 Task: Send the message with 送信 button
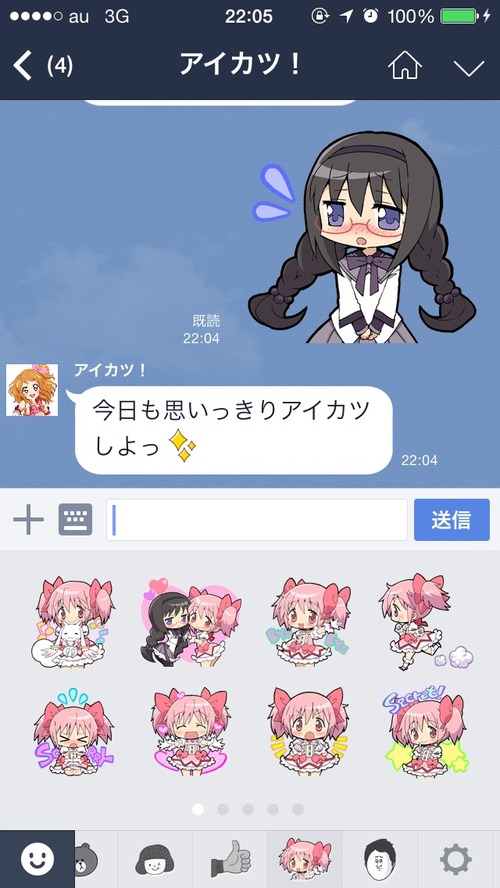click(x=451, y=519)
